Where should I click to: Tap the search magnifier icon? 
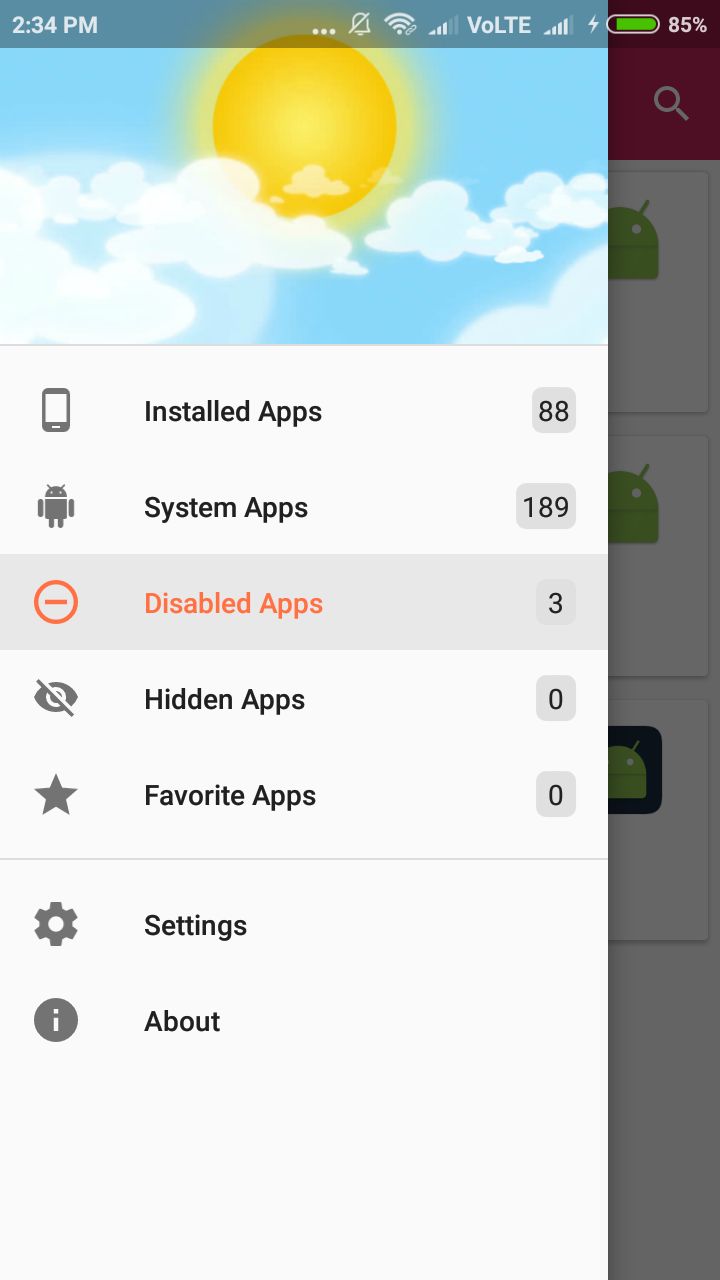point(671,103)
